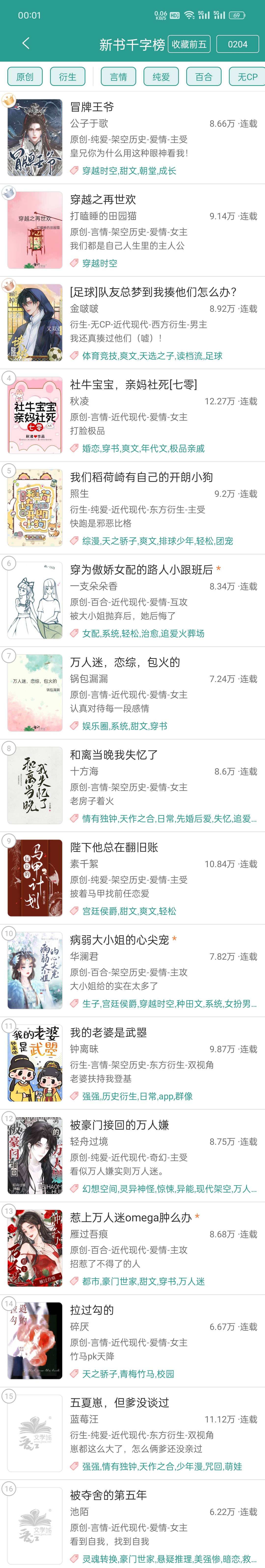Screen dimensions: 265x1568
Task: Select the 言情 filter chip
Action: (x=119, y=77)
